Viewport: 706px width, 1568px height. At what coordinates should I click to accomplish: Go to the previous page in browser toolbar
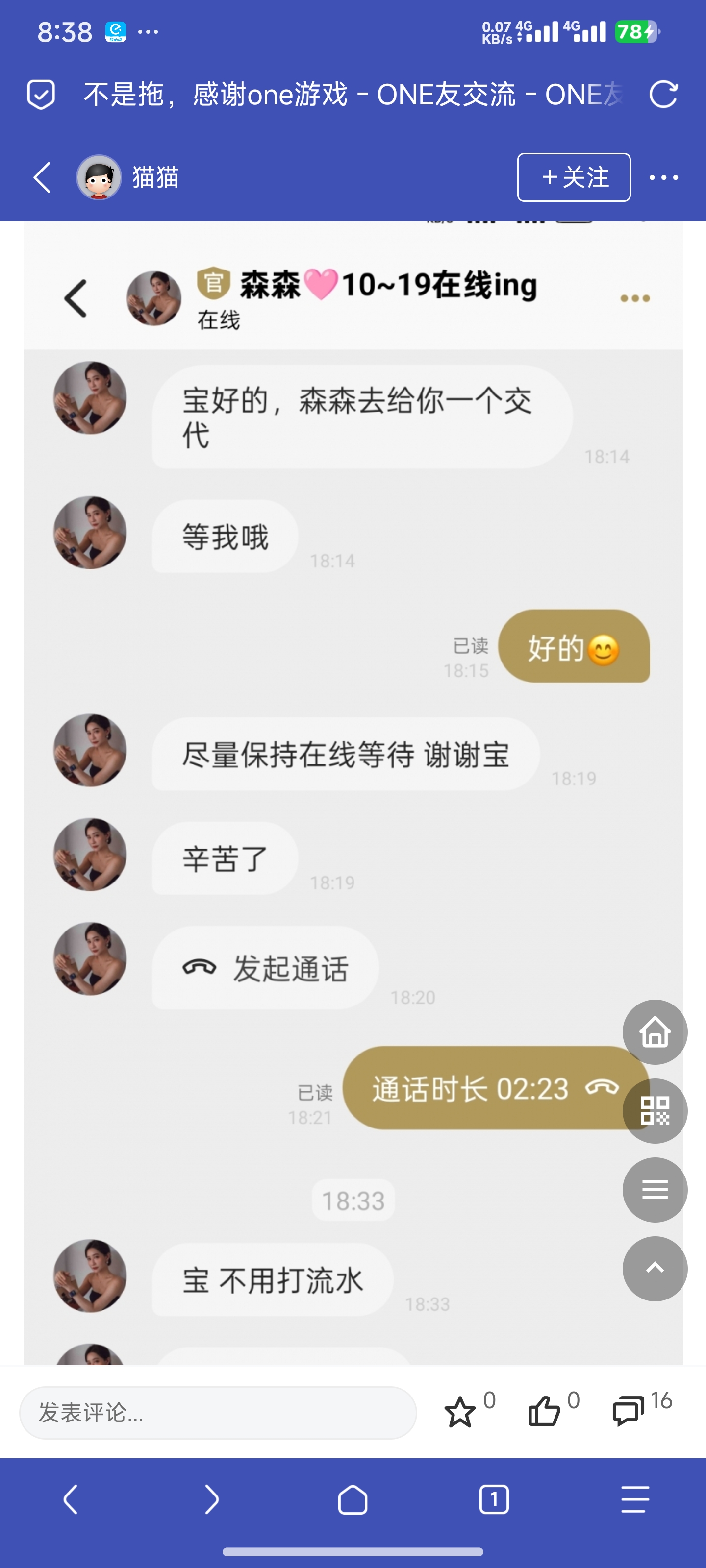coord(71,1499)
